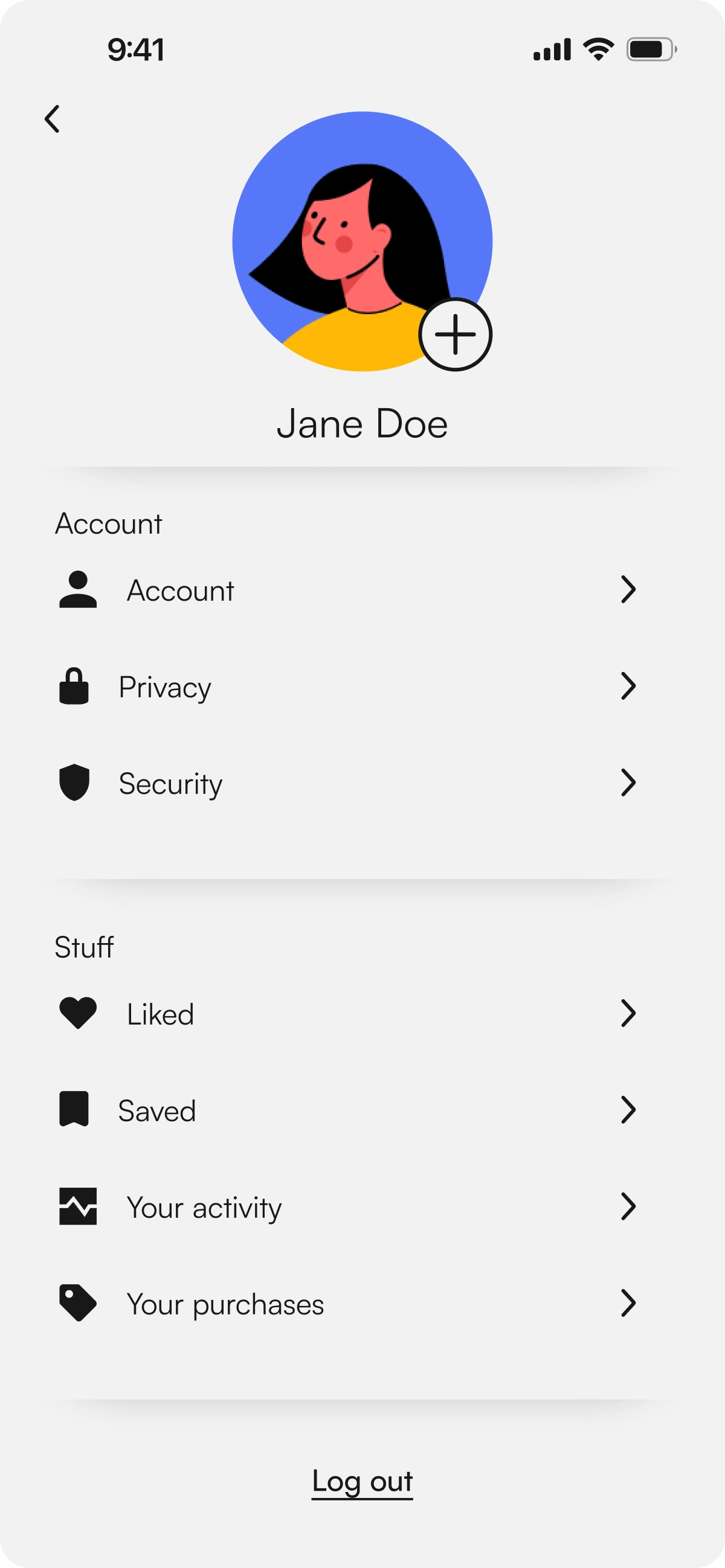The width and height of the screenshot is (725, 1568).
Task: Add a new profile photo with the plus button
Action: [455, 334]
